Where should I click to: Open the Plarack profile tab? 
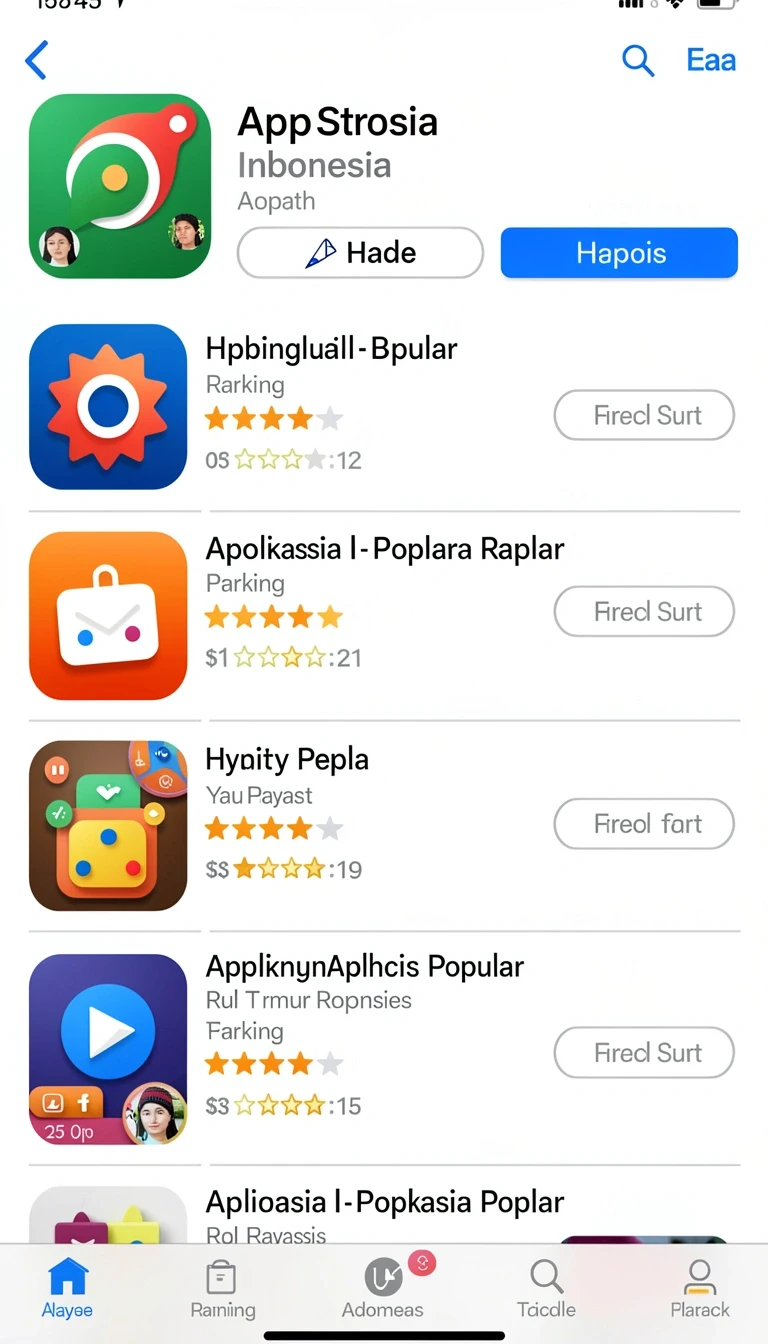click(699, 1288)
